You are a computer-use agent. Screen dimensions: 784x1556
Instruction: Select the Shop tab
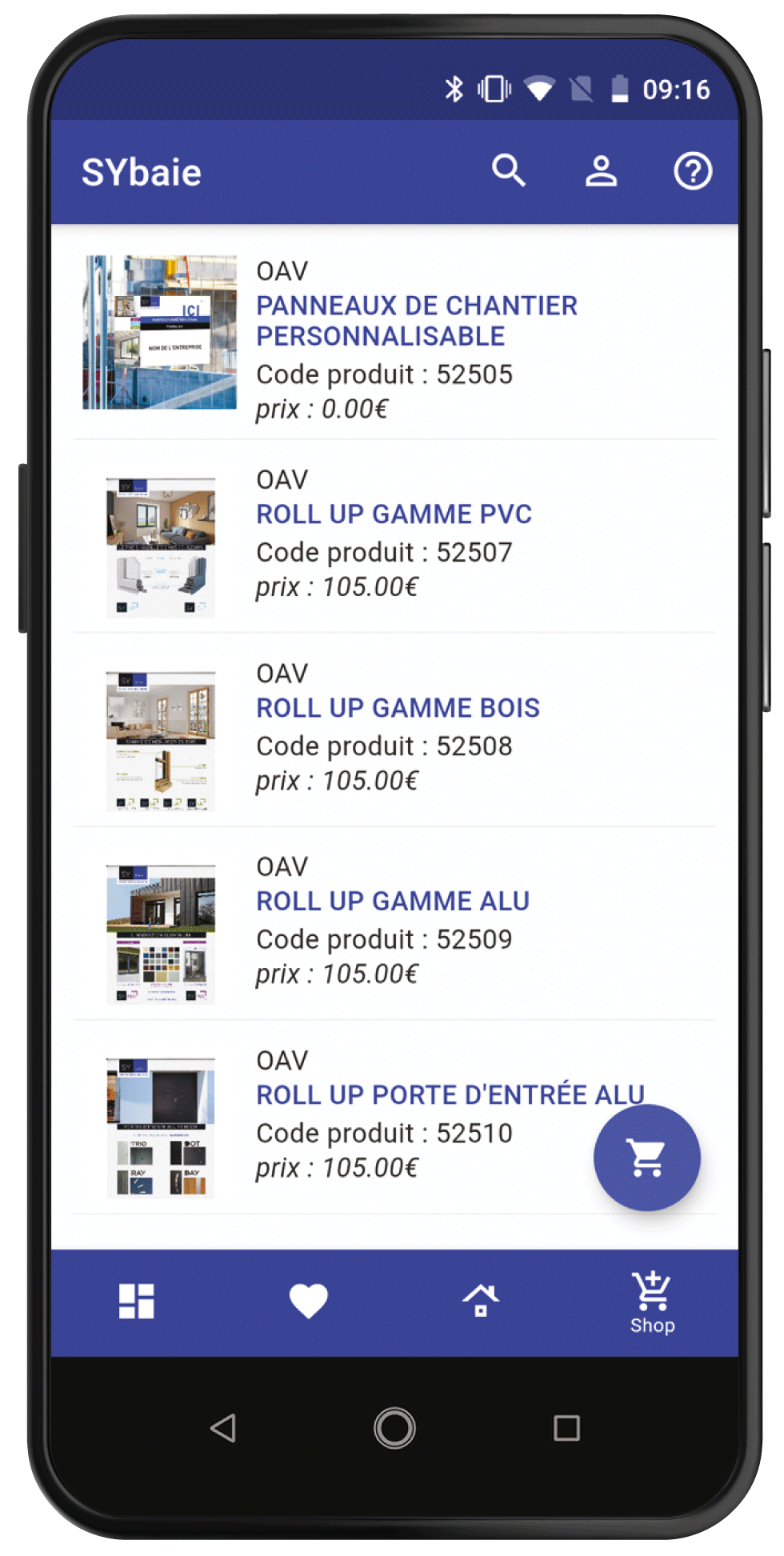653,1303
